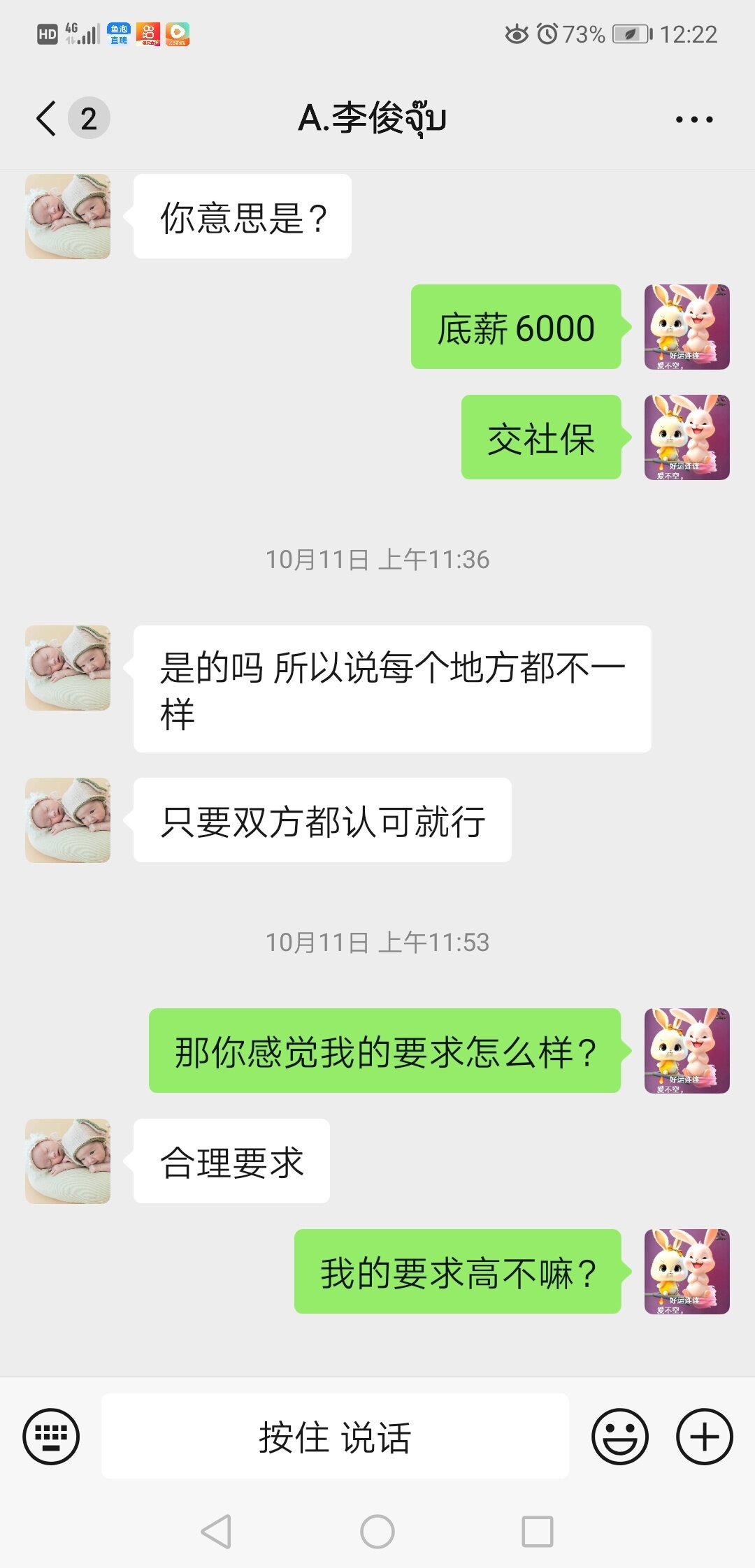Open the chat info overflow menu
Viewport: 755px width, 1568px height.
(x=694, y=119)
